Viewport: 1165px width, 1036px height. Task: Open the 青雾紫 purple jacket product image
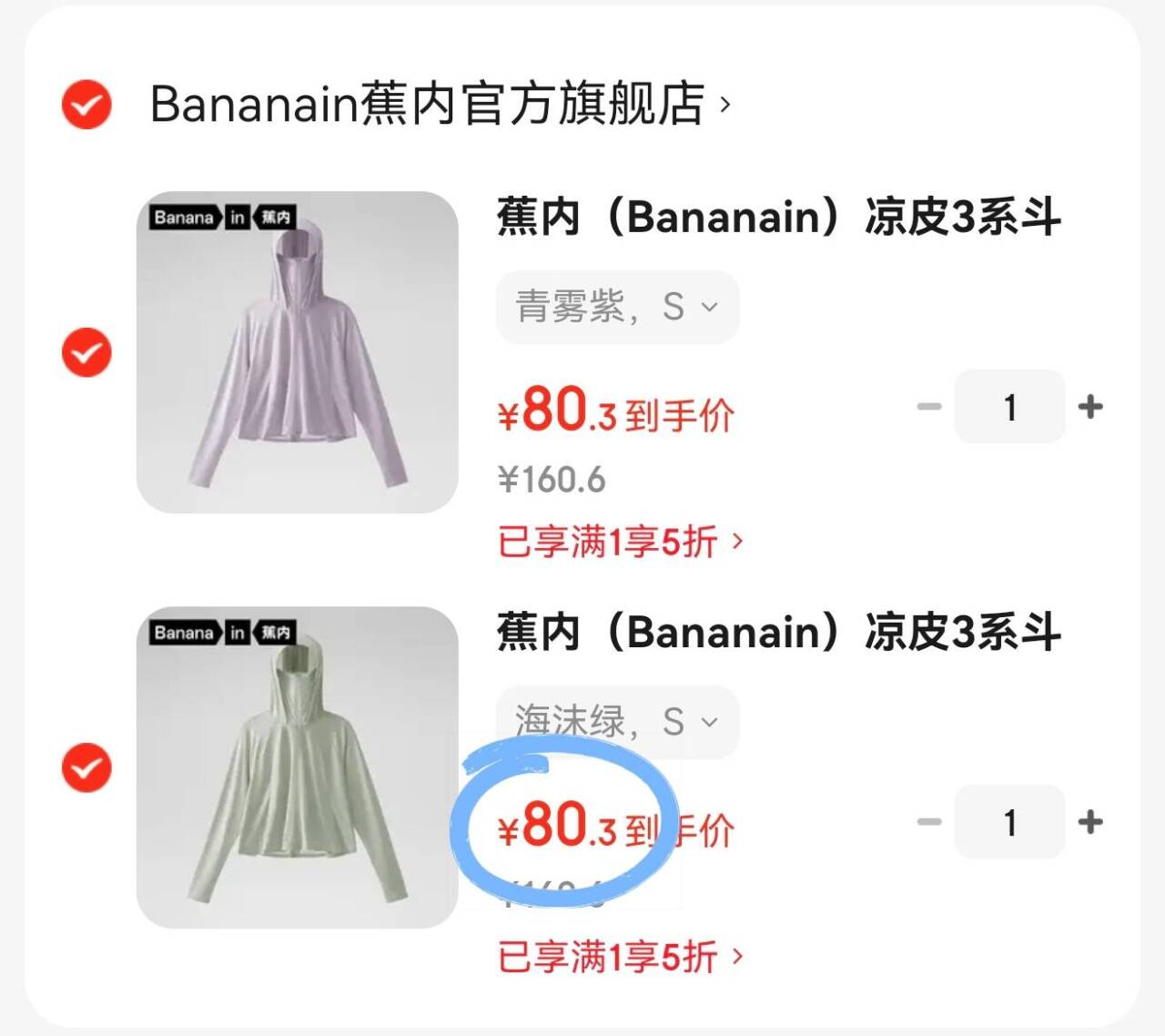click(x=297, y=352)
